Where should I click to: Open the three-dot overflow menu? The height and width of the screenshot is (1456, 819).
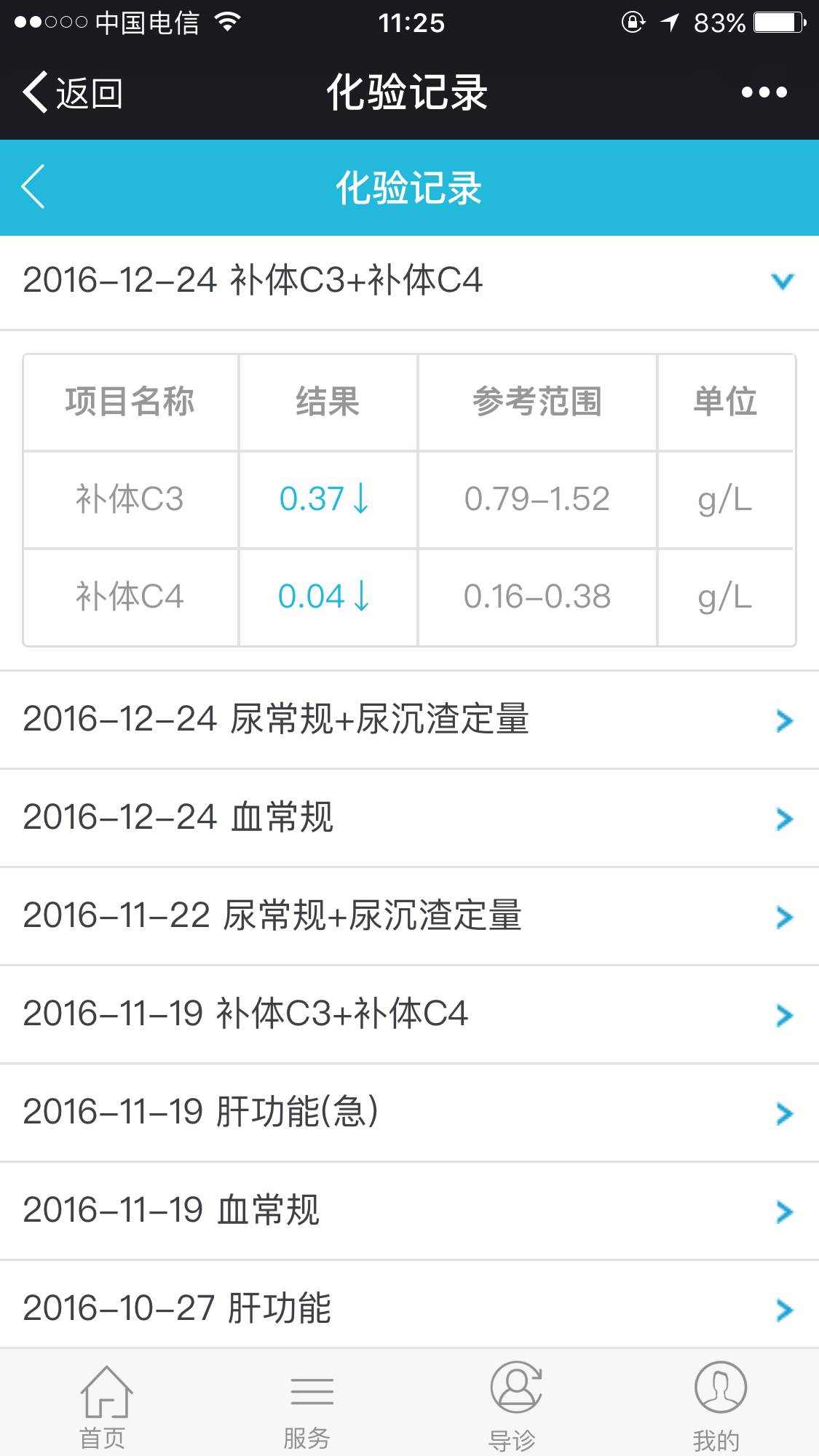click(764, 92)
